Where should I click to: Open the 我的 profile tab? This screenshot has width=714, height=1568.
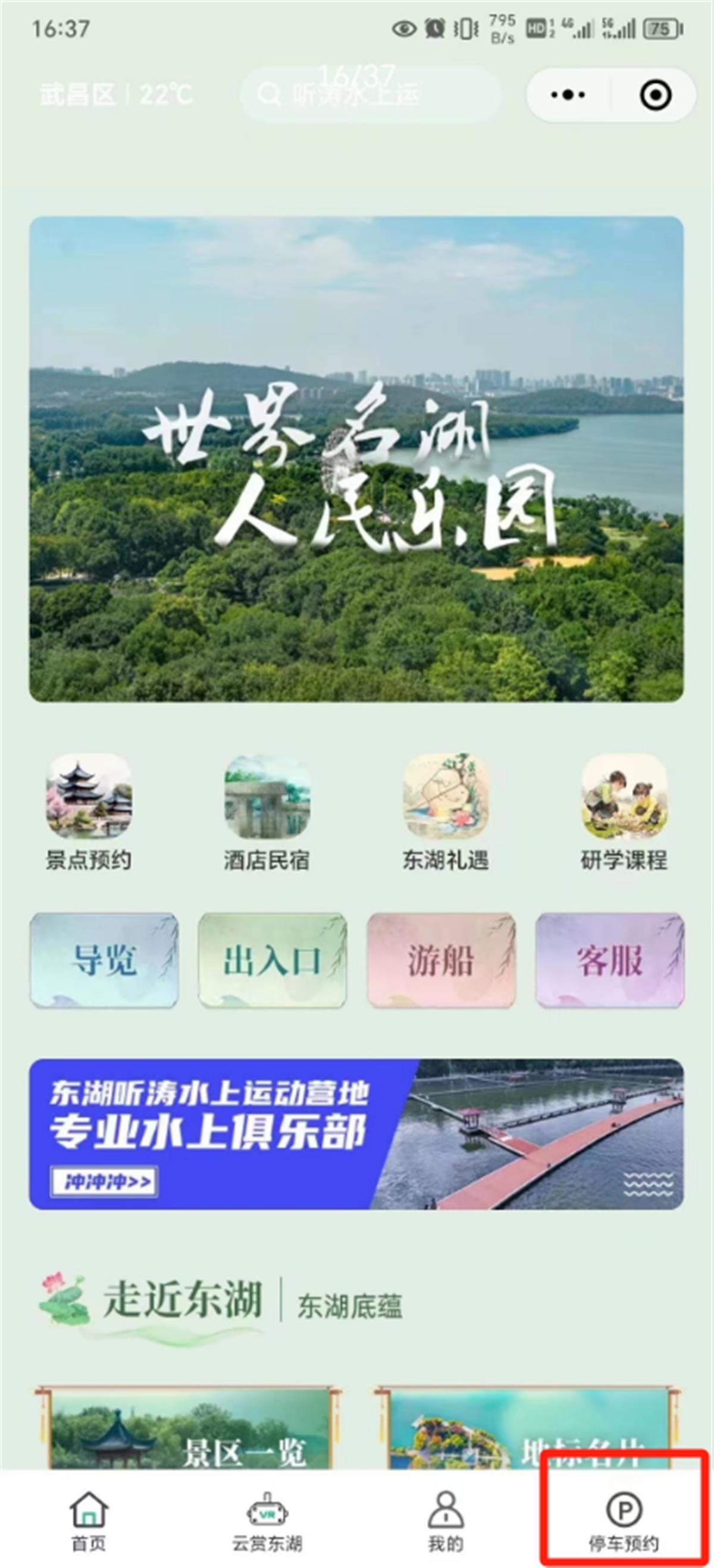[x=445, y=1519]
